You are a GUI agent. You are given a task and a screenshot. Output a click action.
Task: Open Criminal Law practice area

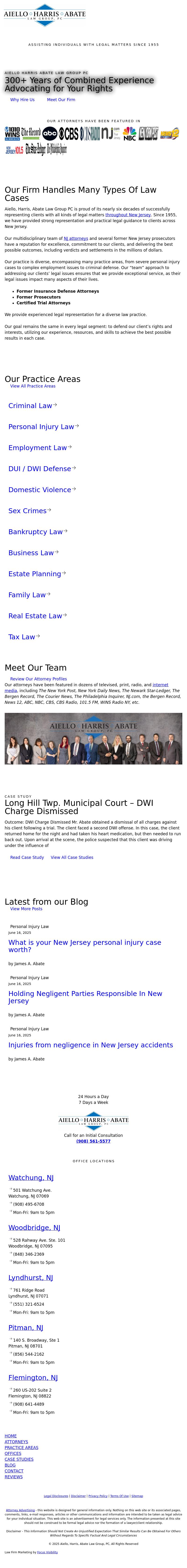[30, 405]
